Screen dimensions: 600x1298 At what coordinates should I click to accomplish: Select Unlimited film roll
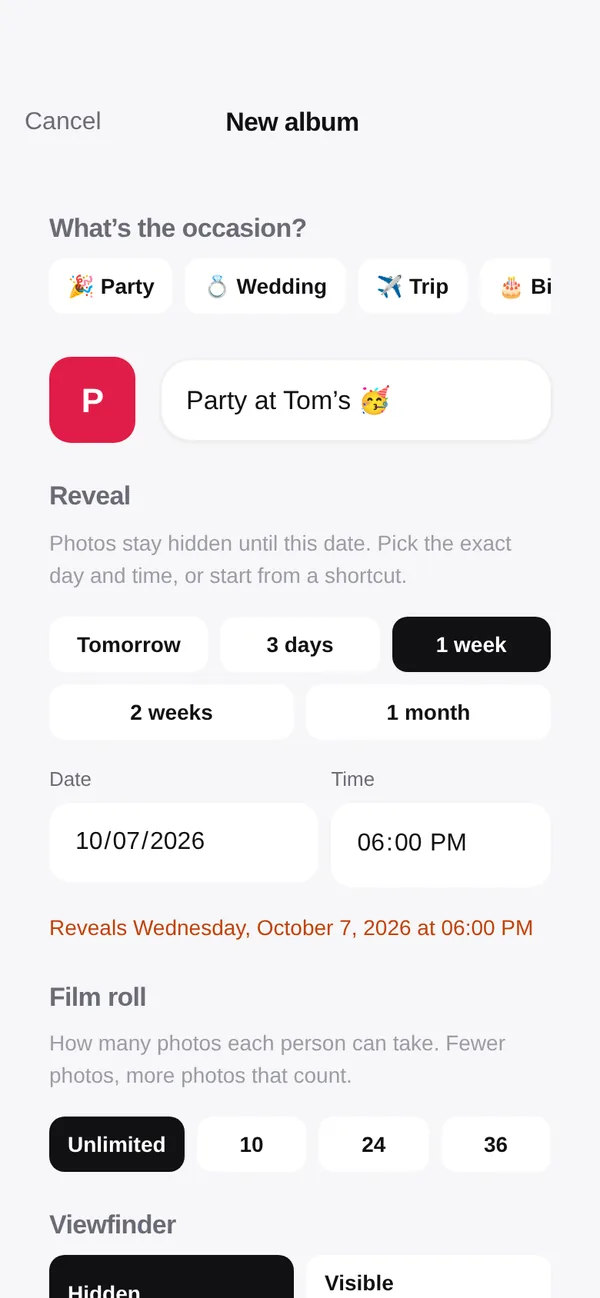pyautogui.click(x=117, y=1144)
